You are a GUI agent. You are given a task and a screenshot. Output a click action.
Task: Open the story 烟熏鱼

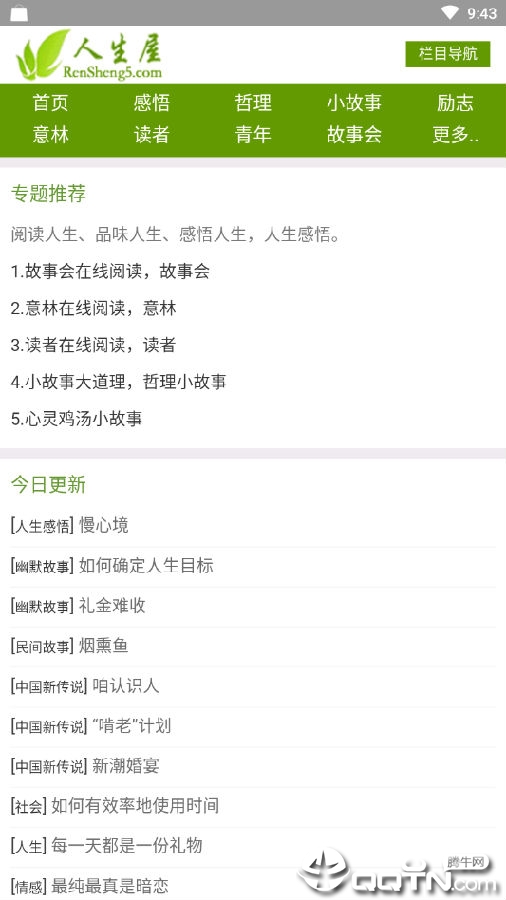[104, 646]
